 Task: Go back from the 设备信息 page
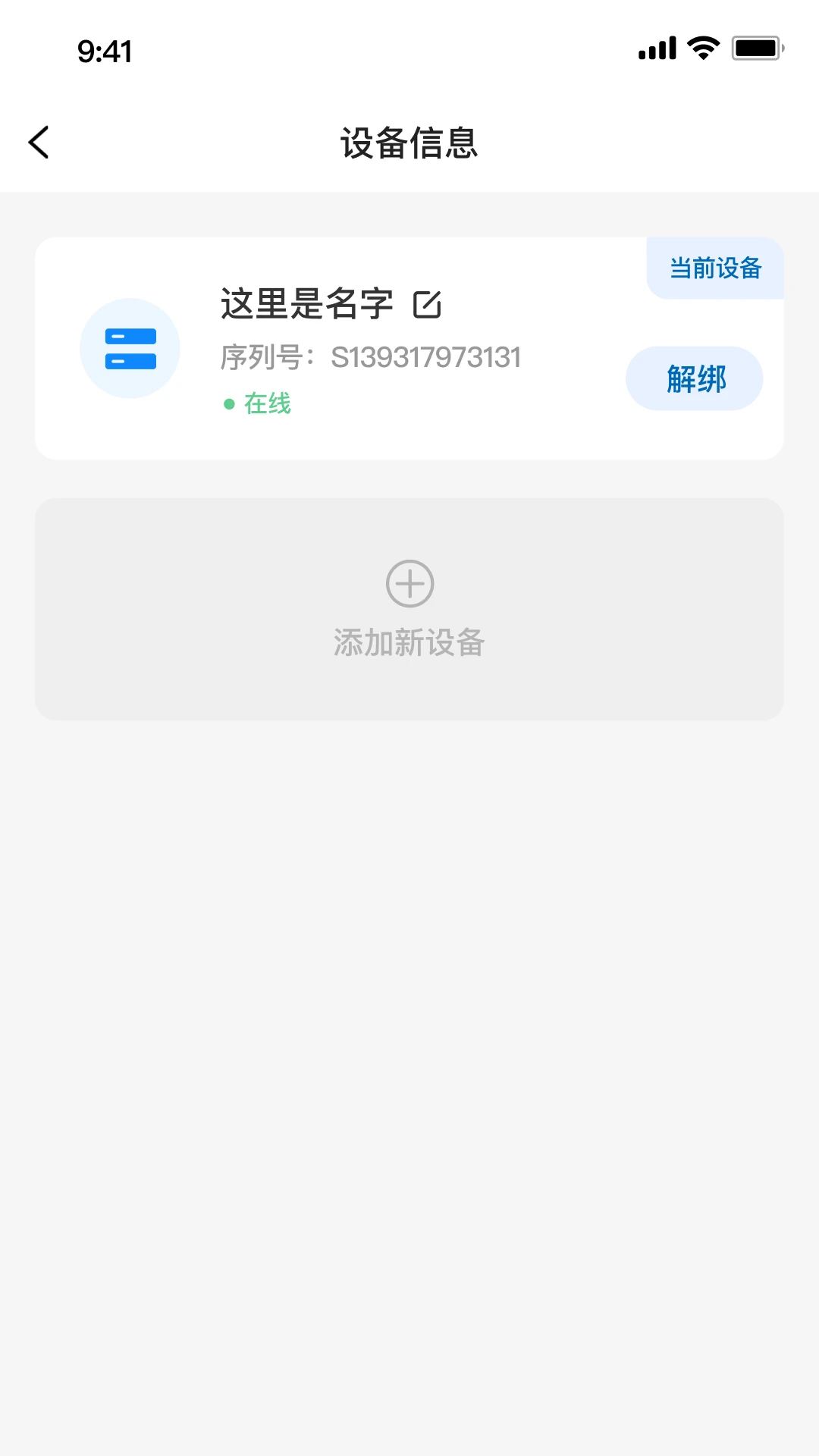point(39,143)
